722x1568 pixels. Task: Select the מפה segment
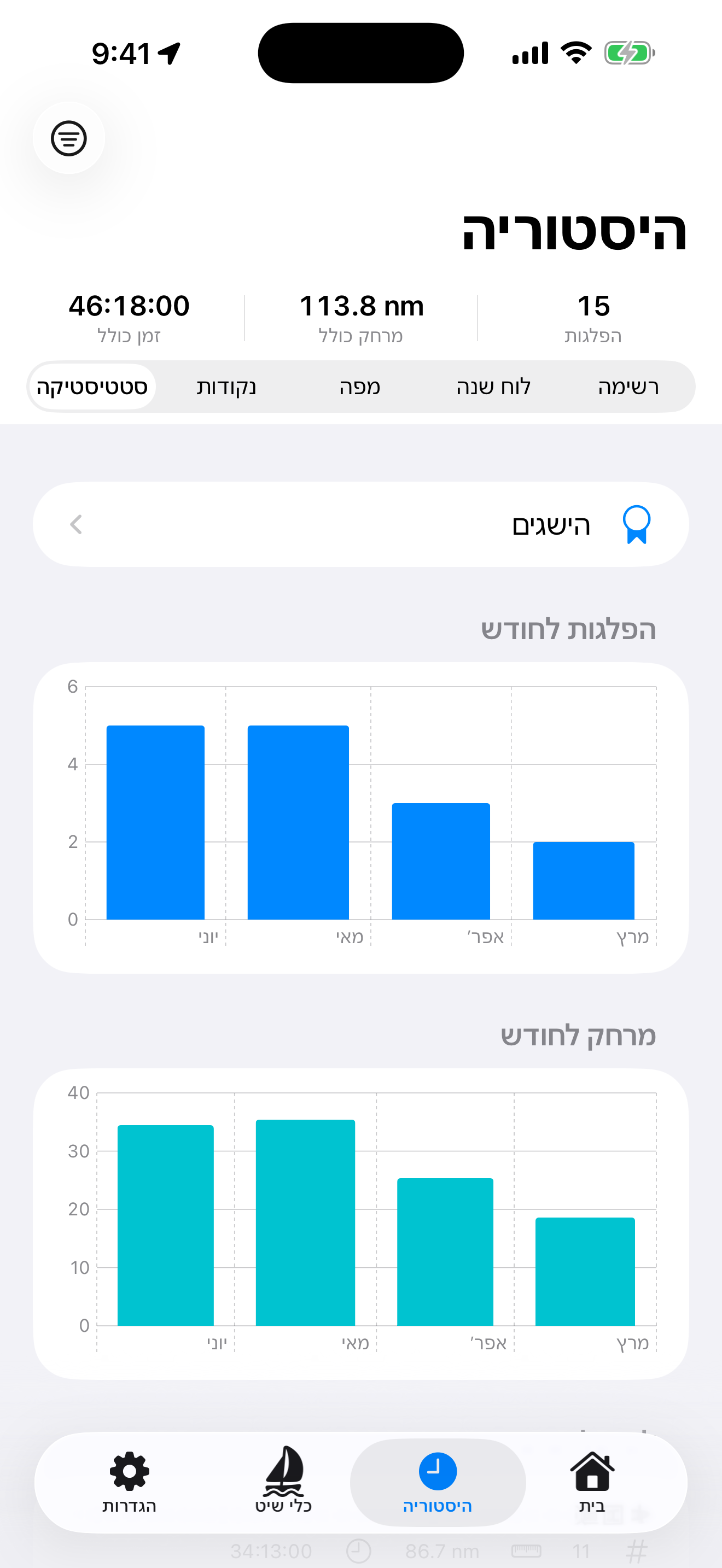click(x=360, y=387)
